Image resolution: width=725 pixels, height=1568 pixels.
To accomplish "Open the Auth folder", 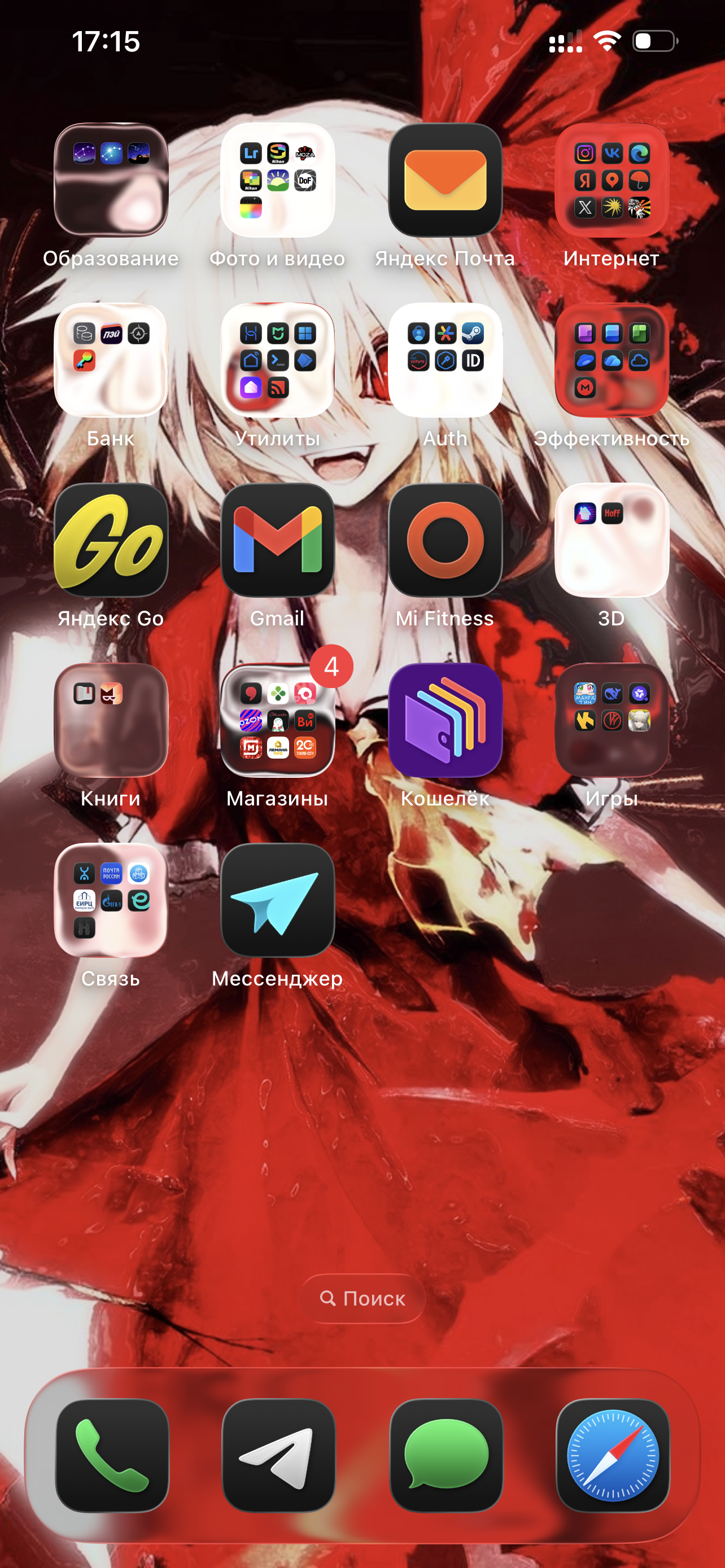I will [x=445, y=360].
